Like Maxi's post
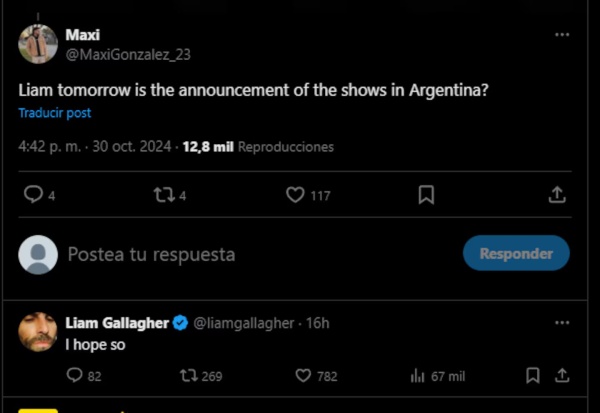600x413 pixels. tap(295, 195)
